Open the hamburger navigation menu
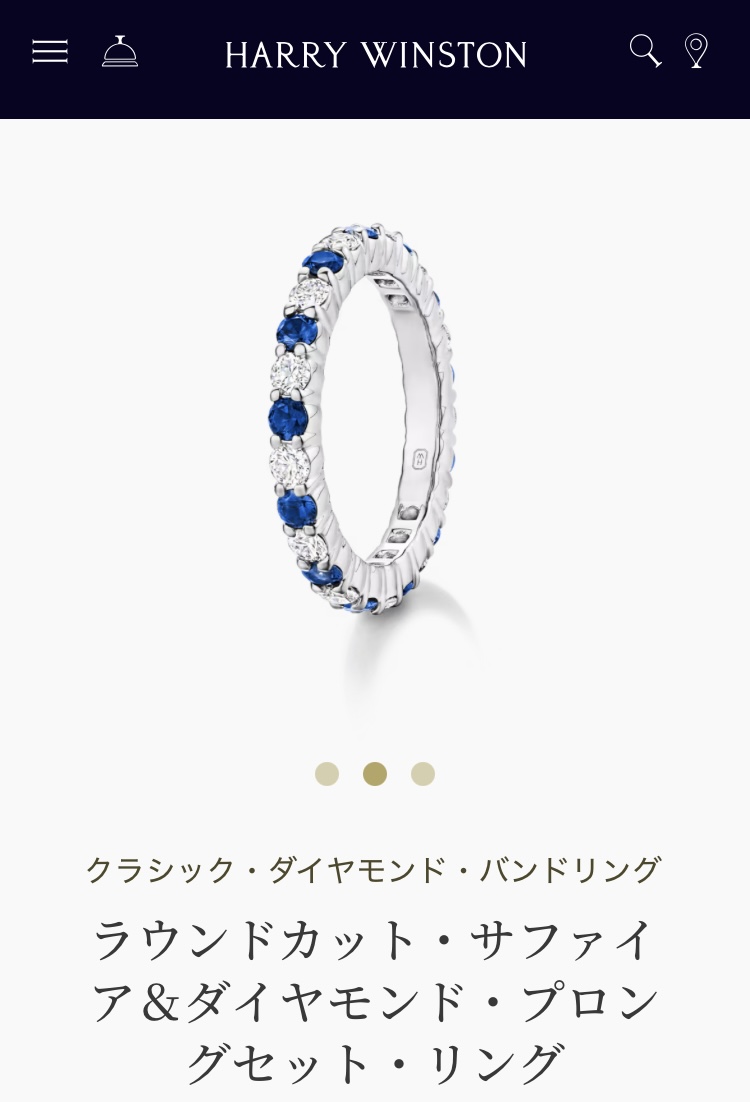750x1102 pixels. pyautogui.click(x=50, y=52)
